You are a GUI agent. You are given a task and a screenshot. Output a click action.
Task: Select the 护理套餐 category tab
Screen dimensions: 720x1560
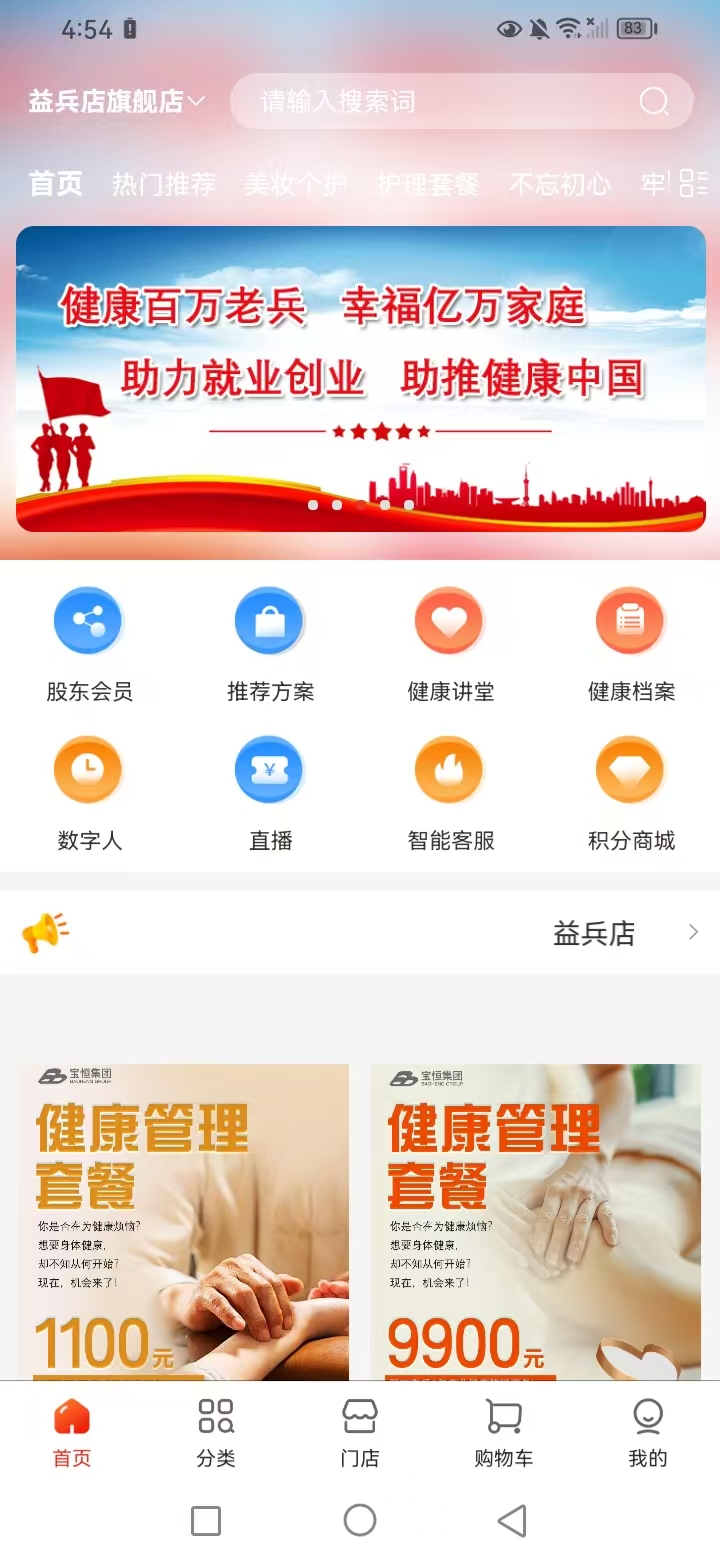428,183
